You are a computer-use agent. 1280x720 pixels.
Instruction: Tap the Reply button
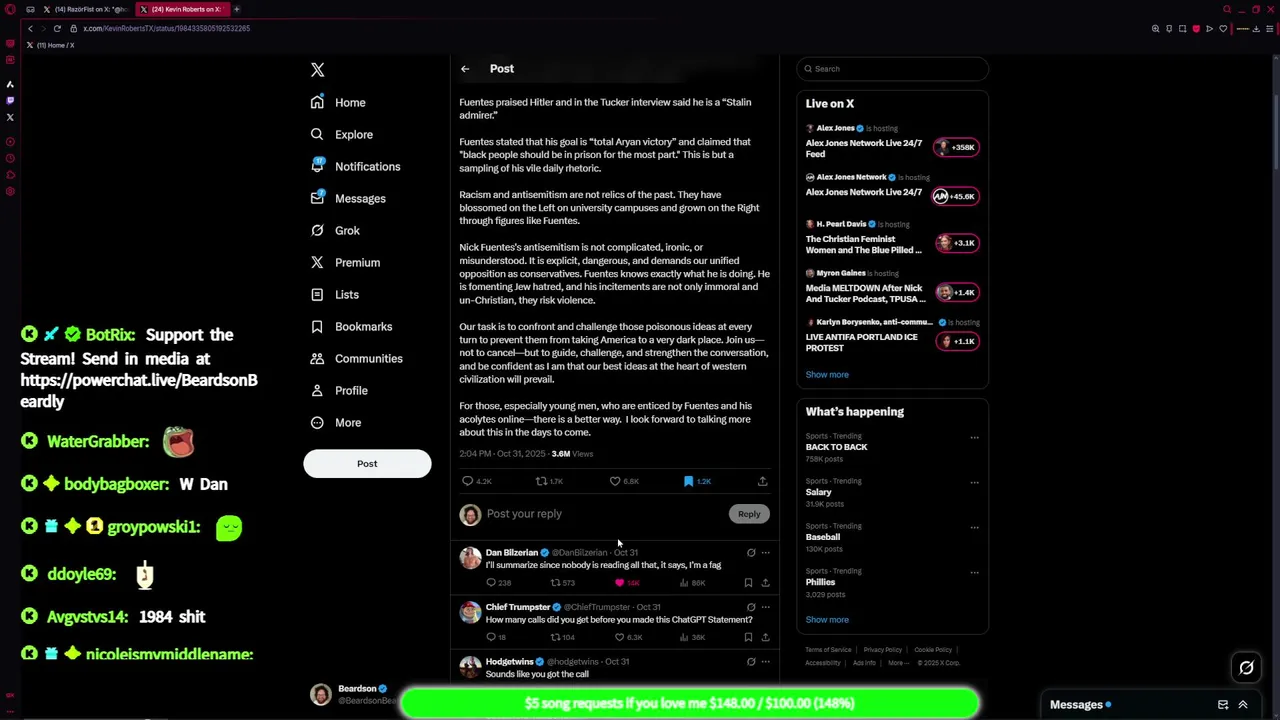pos(749,514)
